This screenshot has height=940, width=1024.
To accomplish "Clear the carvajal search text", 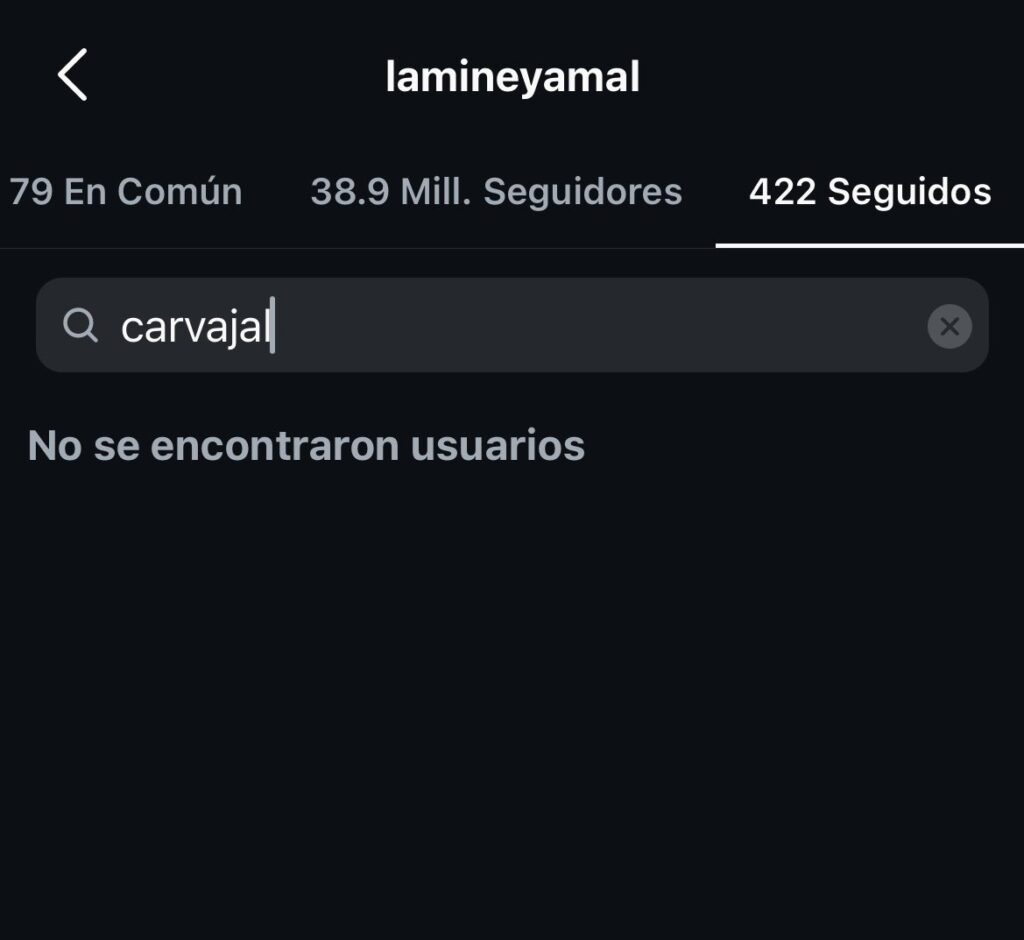I will point(949,326).
